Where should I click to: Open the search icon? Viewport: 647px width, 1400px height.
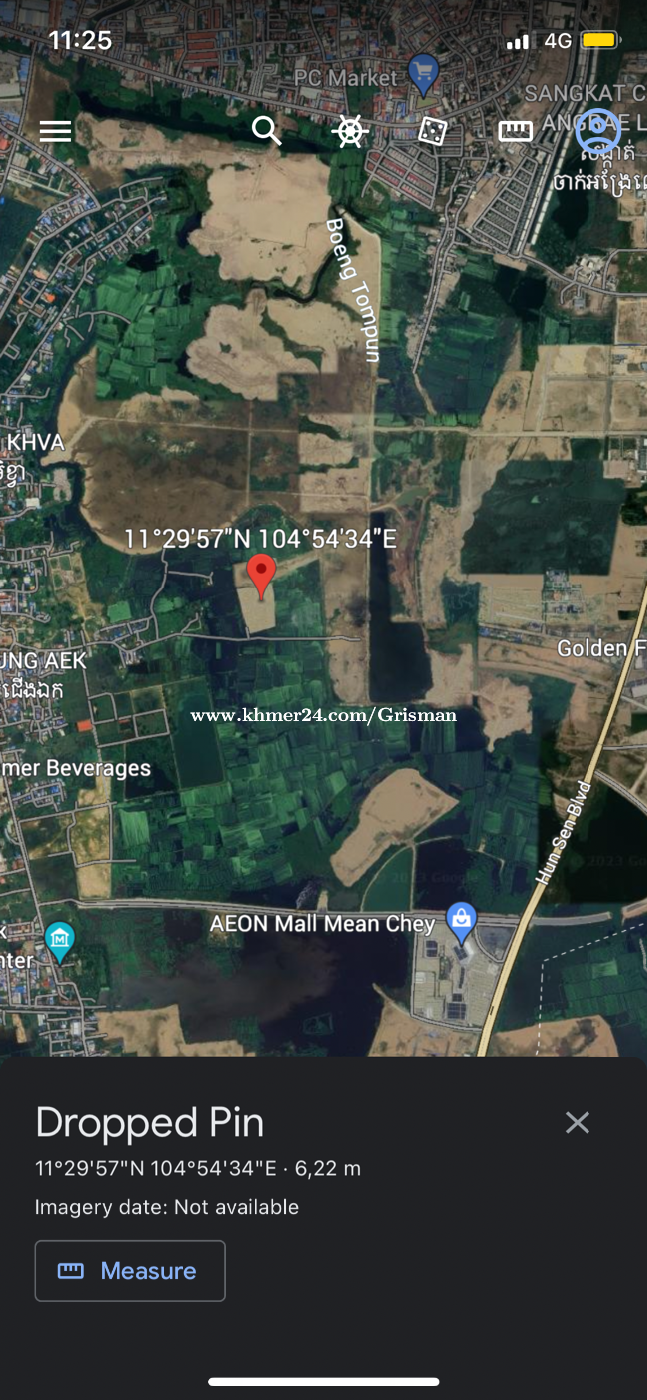click(x=266, y=130)
